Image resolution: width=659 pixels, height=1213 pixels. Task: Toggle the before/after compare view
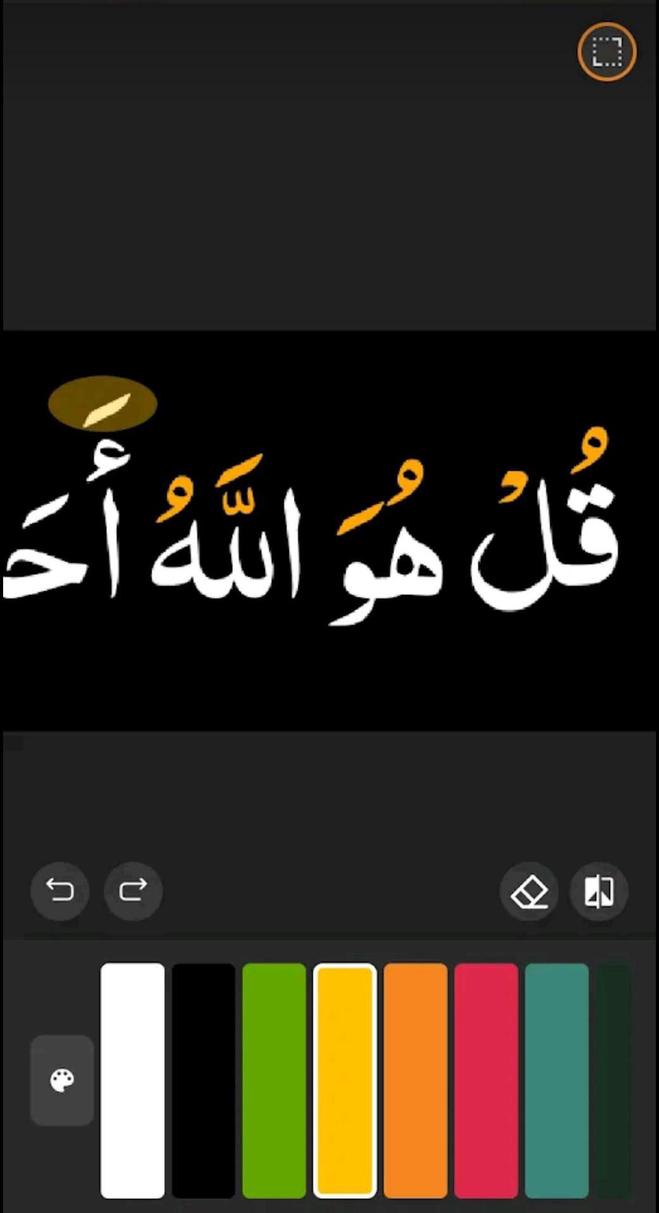point(599,891)
